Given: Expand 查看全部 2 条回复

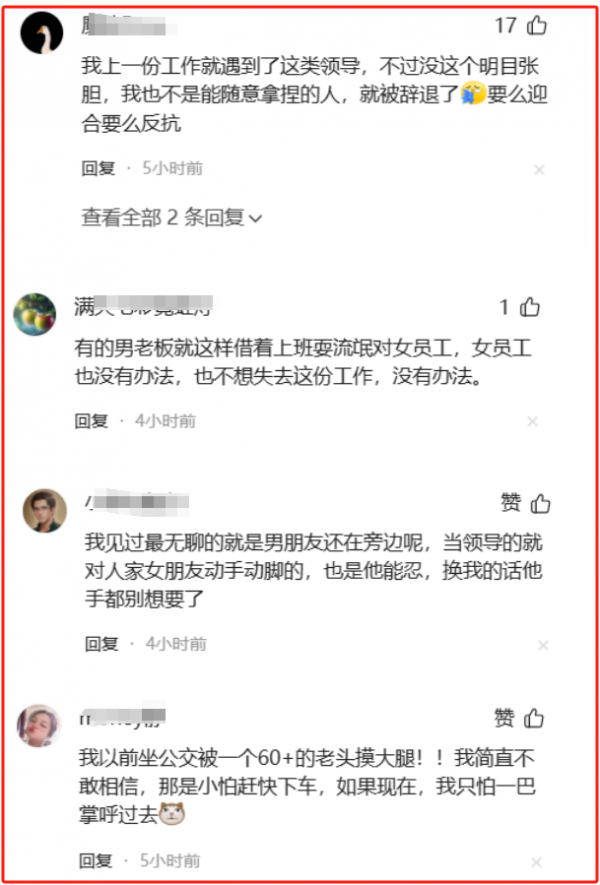Looking at the screenshot, I should pos(171,217).
